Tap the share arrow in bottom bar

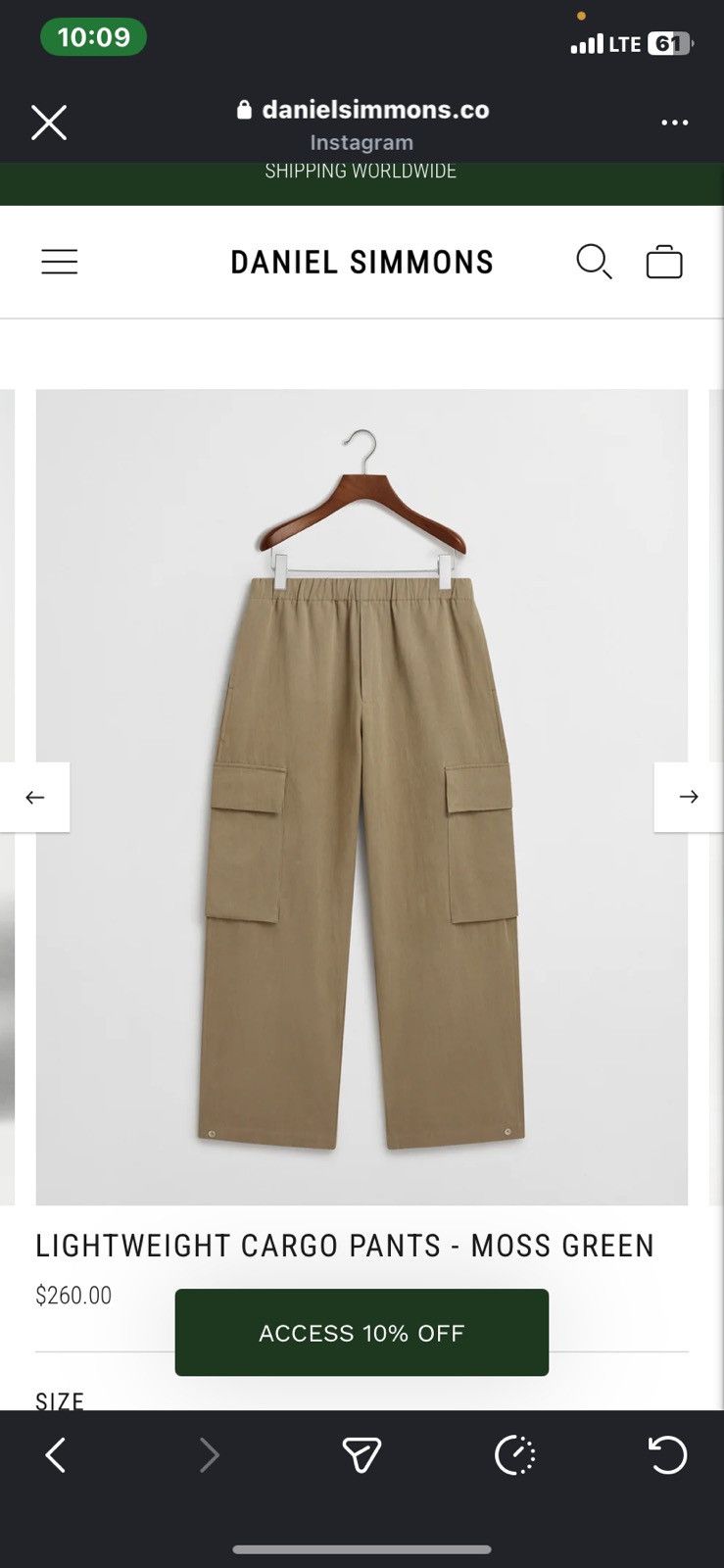pyautogui.click(x=362, y=1454)
